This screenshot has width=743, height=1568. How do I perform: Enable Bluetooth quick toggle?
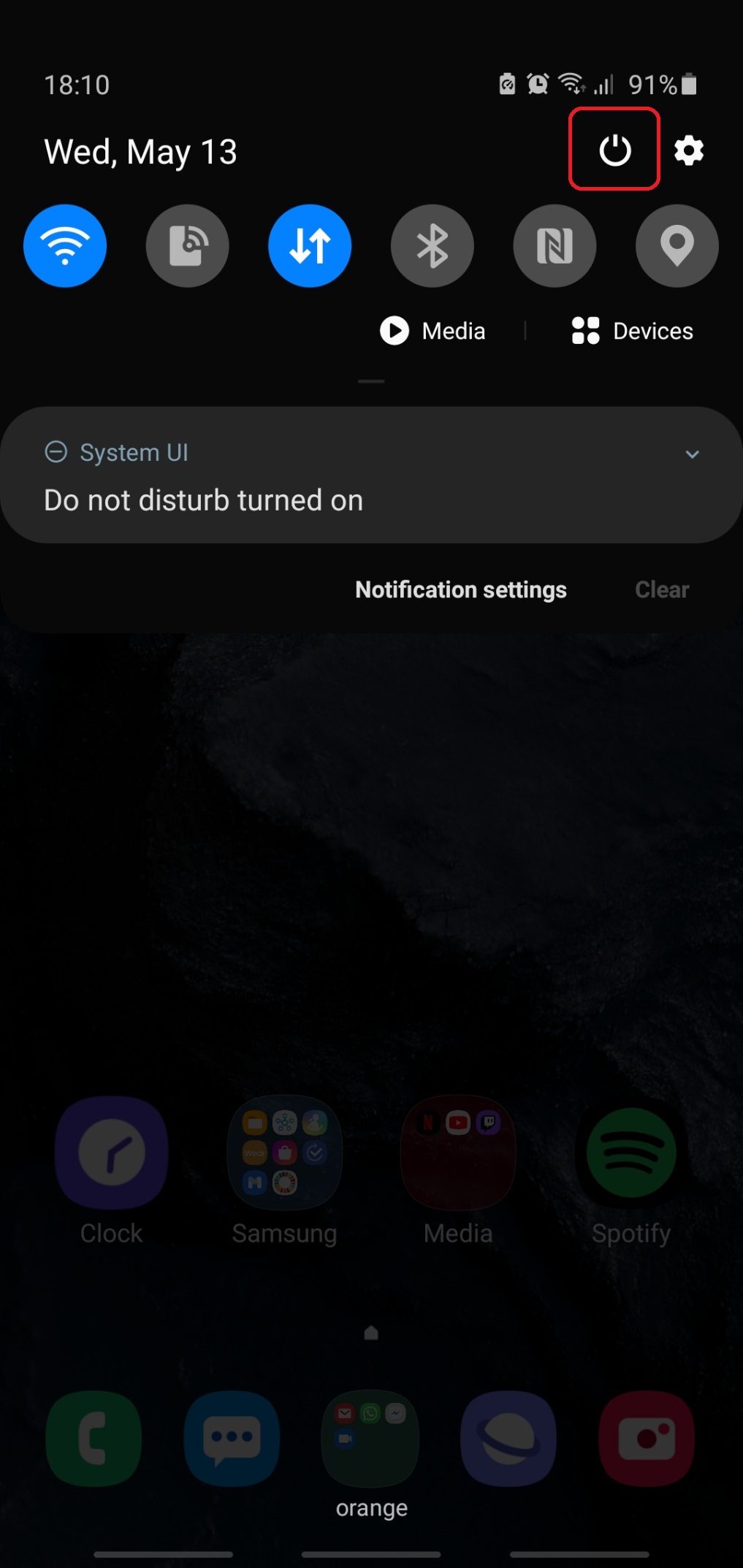(x=432, y=246)
